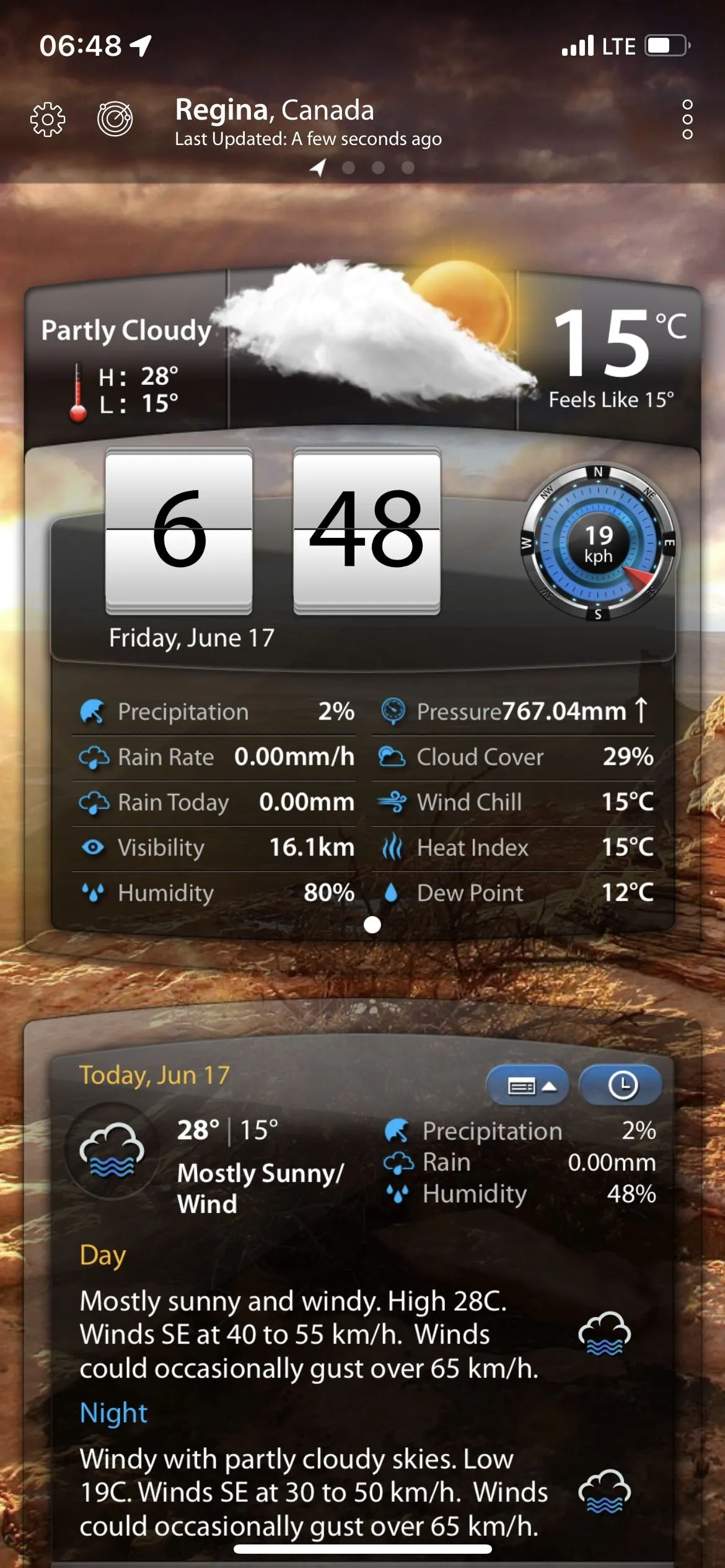Image resolution: width=725 pixels, height=1568 pixels.
Task: Open the settings gear
Action: 48,119
